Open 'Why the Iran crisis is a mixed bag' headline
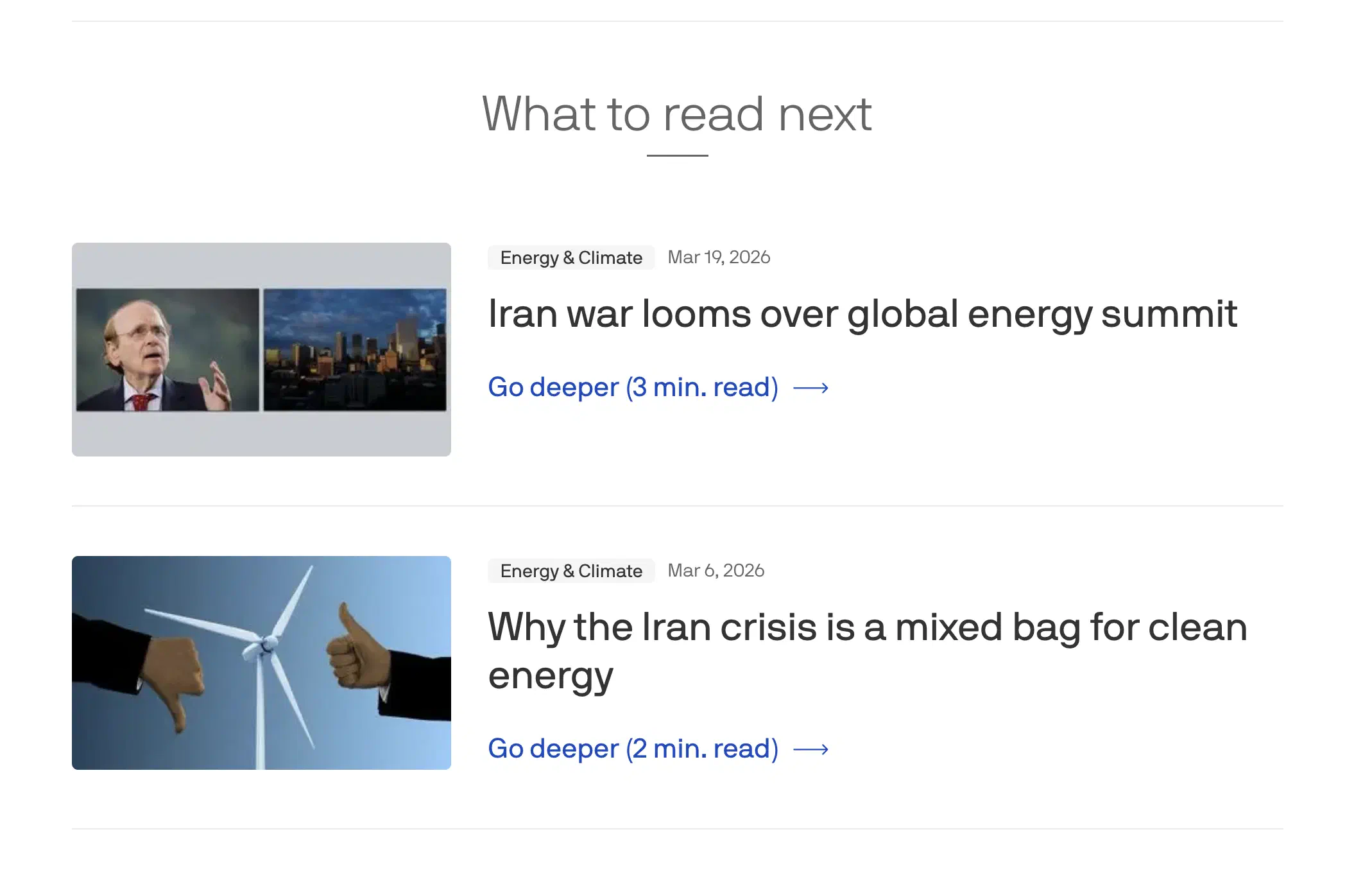 (x=866, y=651)
